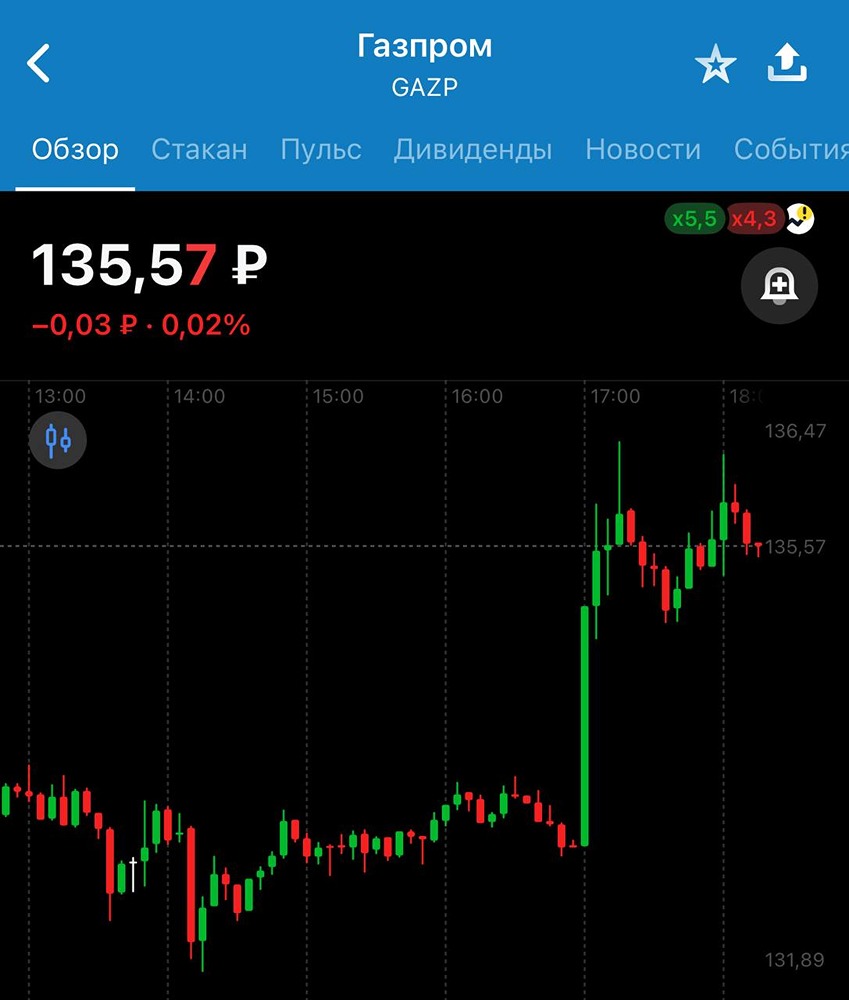This screenshot has height=1000, width=849.
Task: Change chart type with the candlestick icon
Action: point(58,439)
